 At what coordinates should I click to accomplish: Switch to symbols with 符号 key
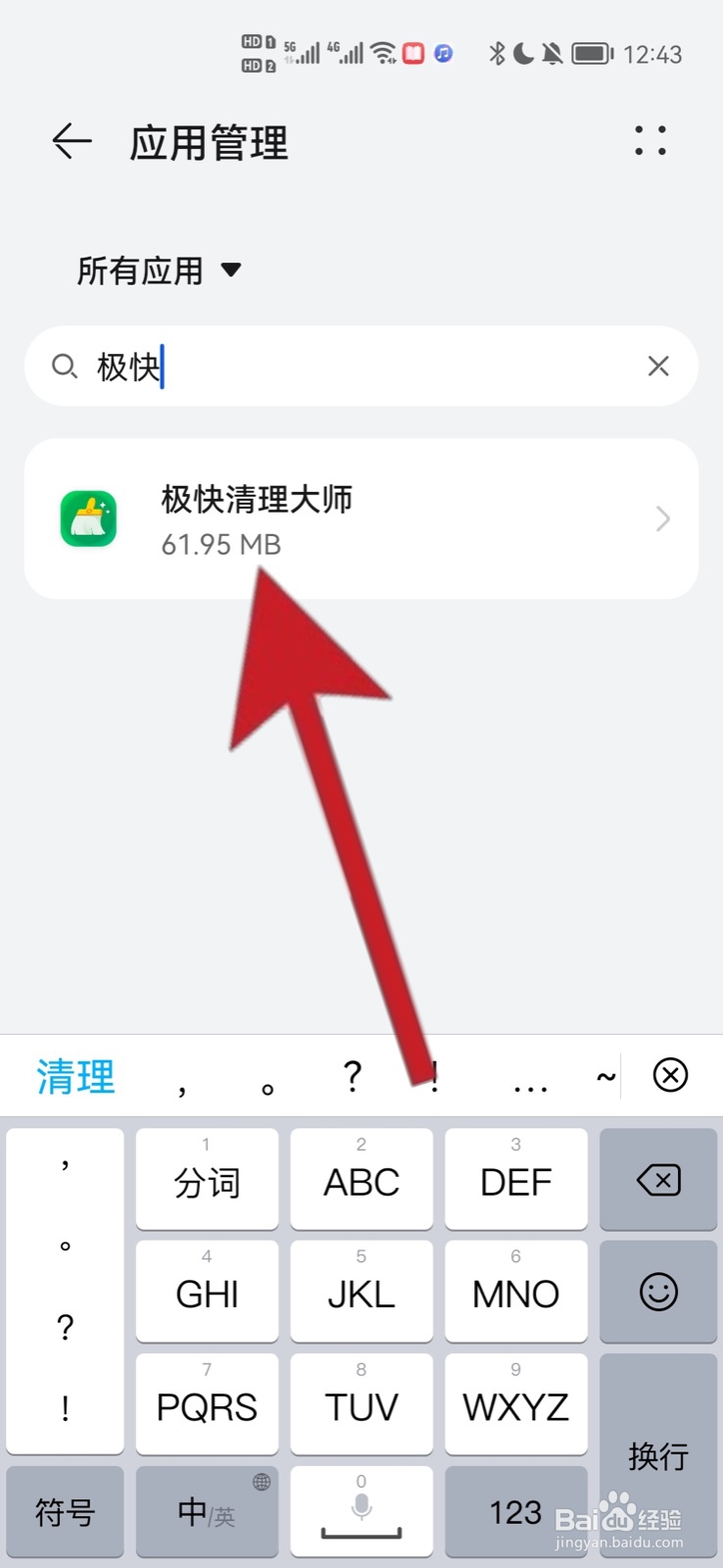[x=65, y=1512]
